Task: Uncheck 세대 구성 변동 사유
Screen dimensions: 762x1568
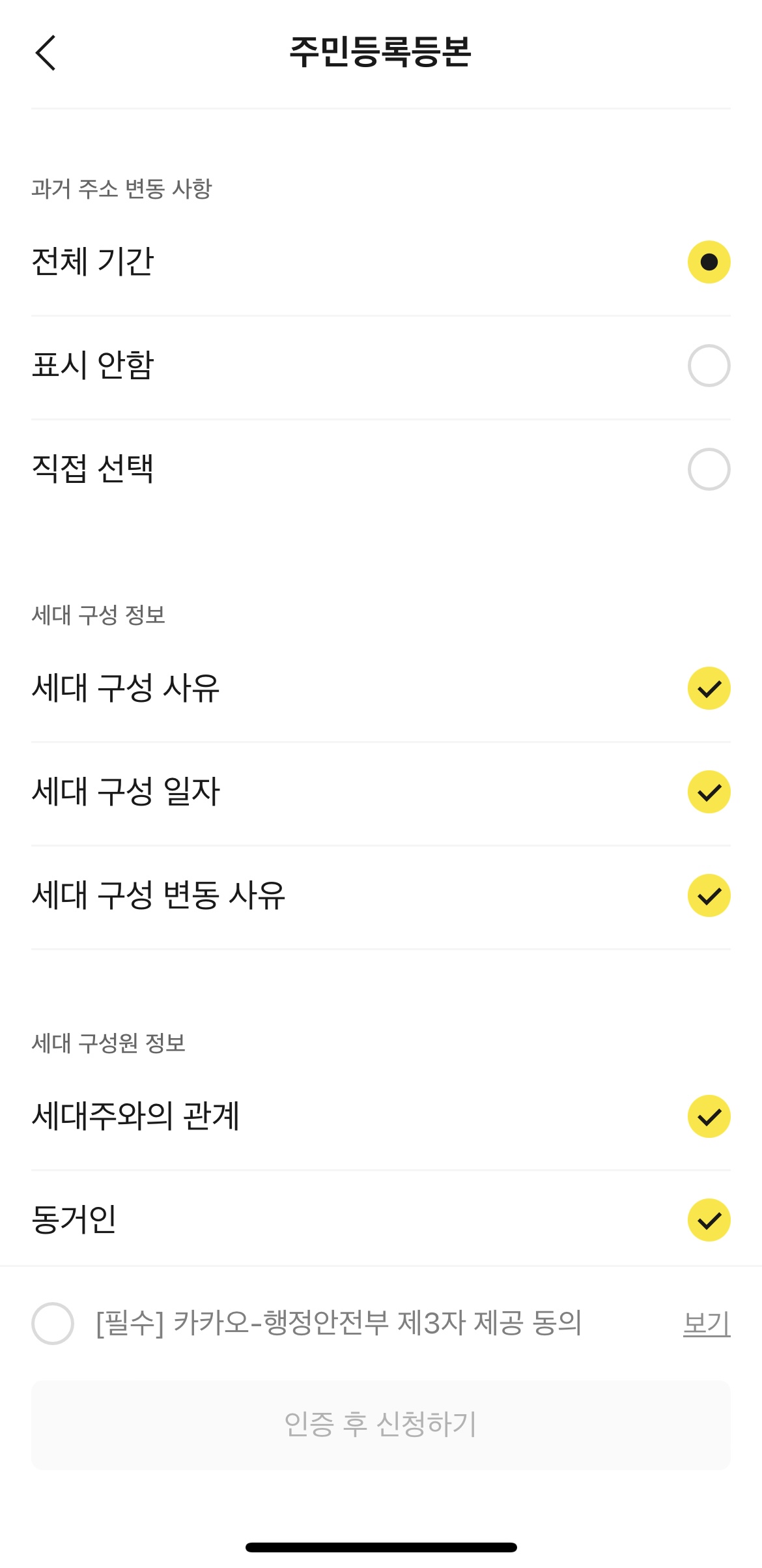Action: point(709,895)
